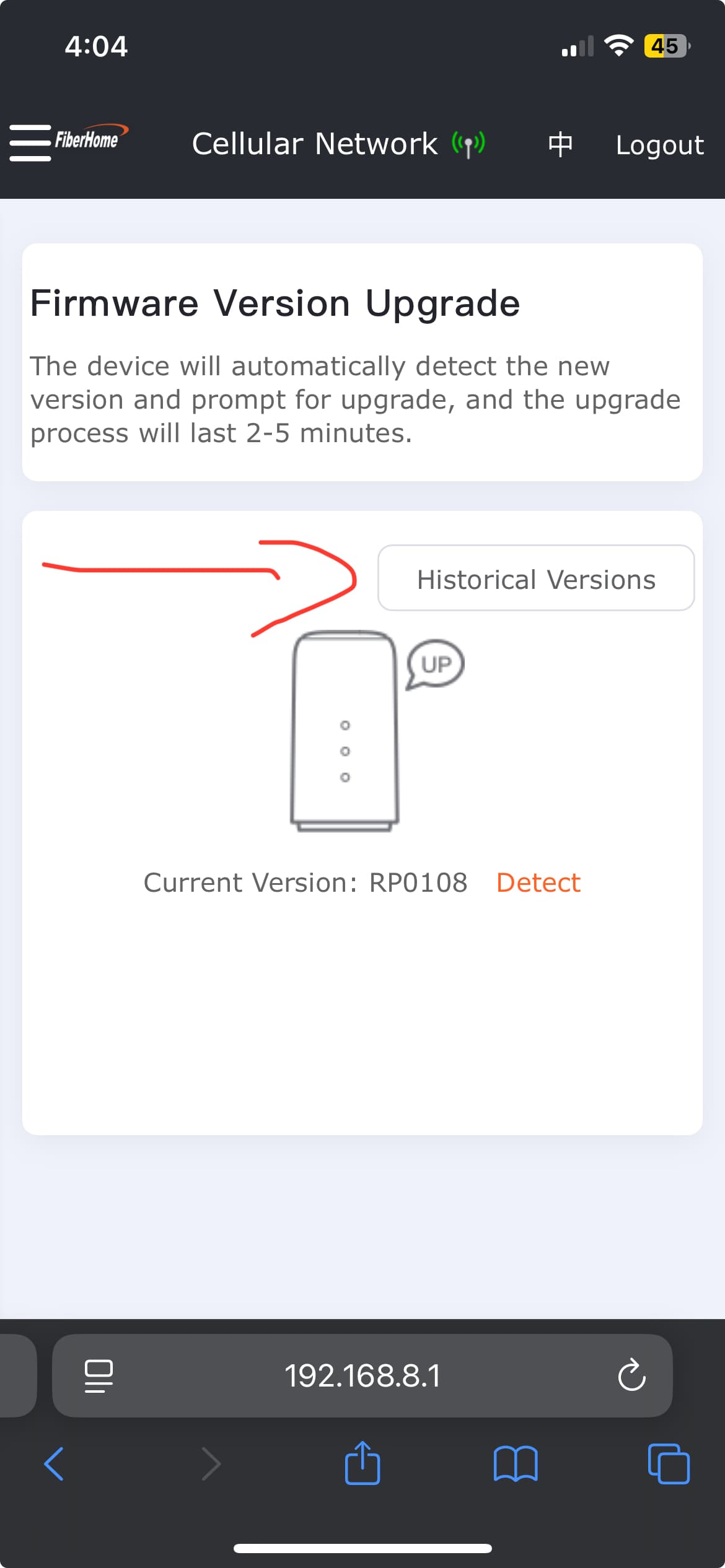The height and width of the screenshot is (1568, 725).
Task: Go back to the previous page
Action: tap(54, 1464)
